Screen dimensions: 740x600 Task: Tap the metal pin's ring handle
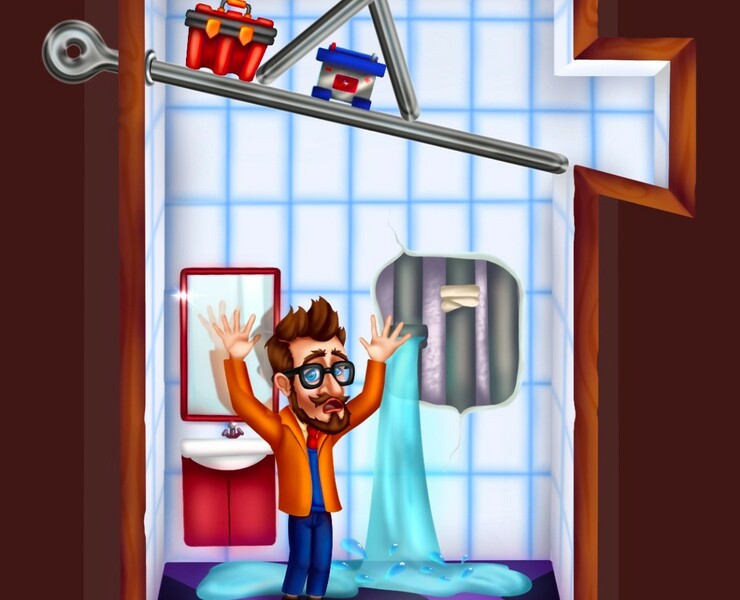(74, 51)
